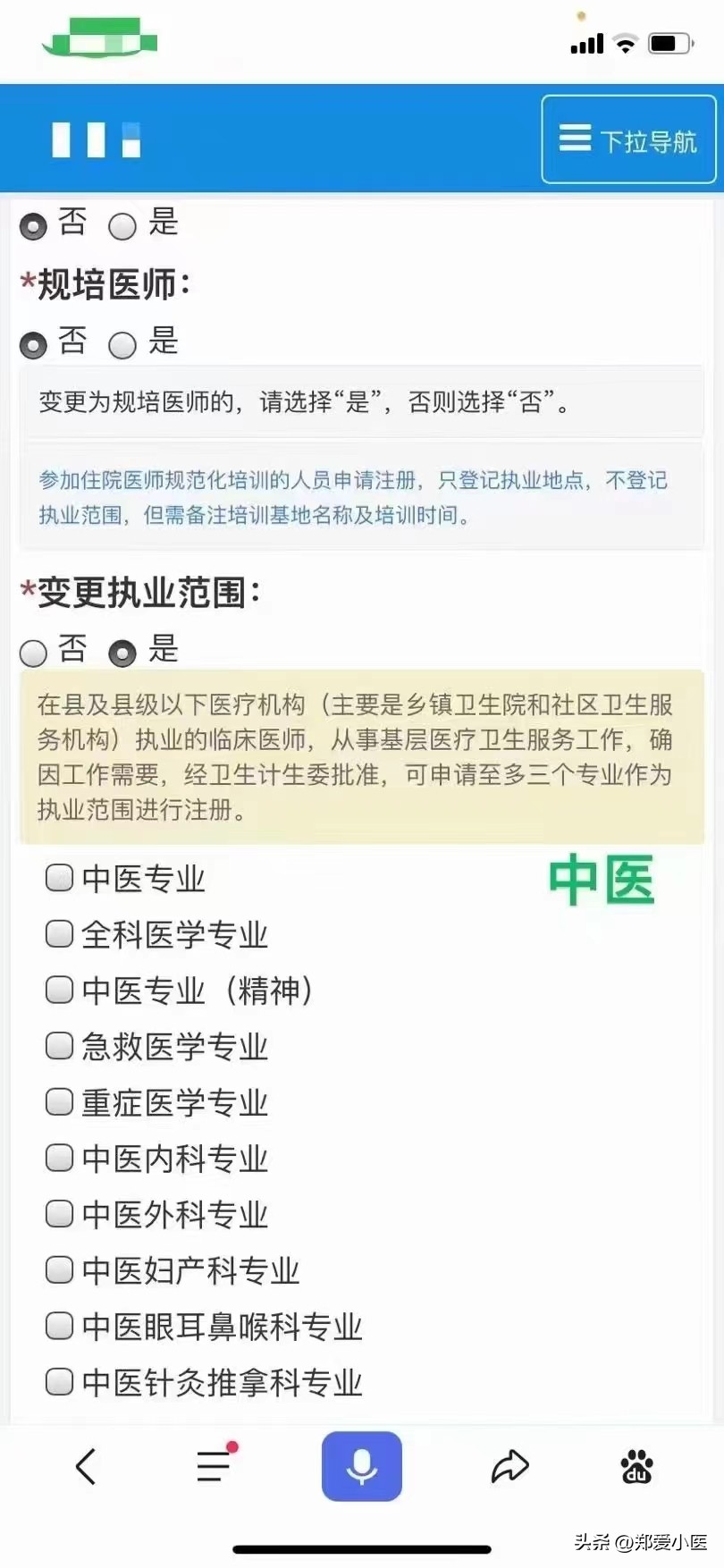
Task: Tap the share arrow icon in bottom bar
Action: tap(510, 1466)
